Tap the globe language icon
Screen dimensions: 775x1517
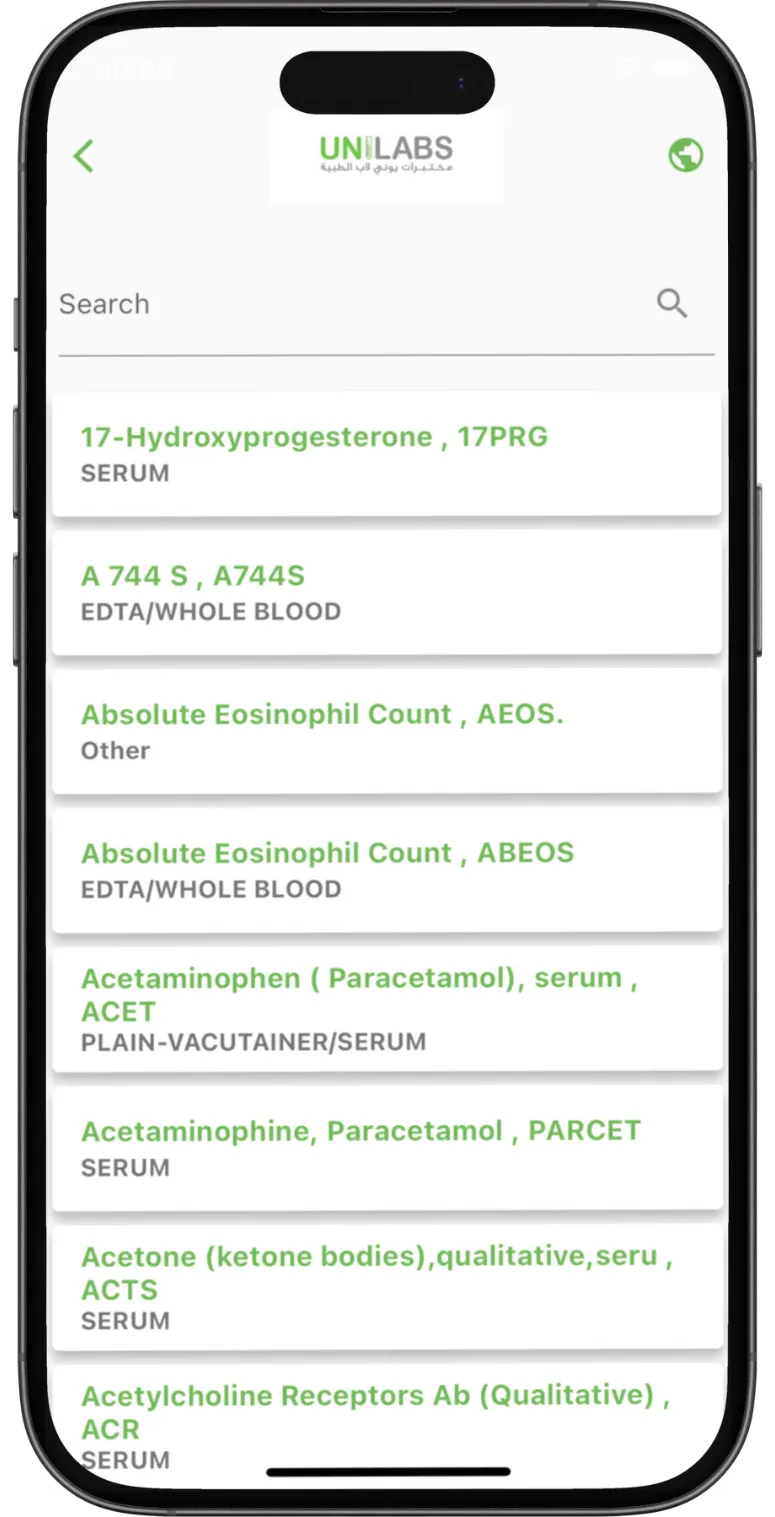(686, 155)
